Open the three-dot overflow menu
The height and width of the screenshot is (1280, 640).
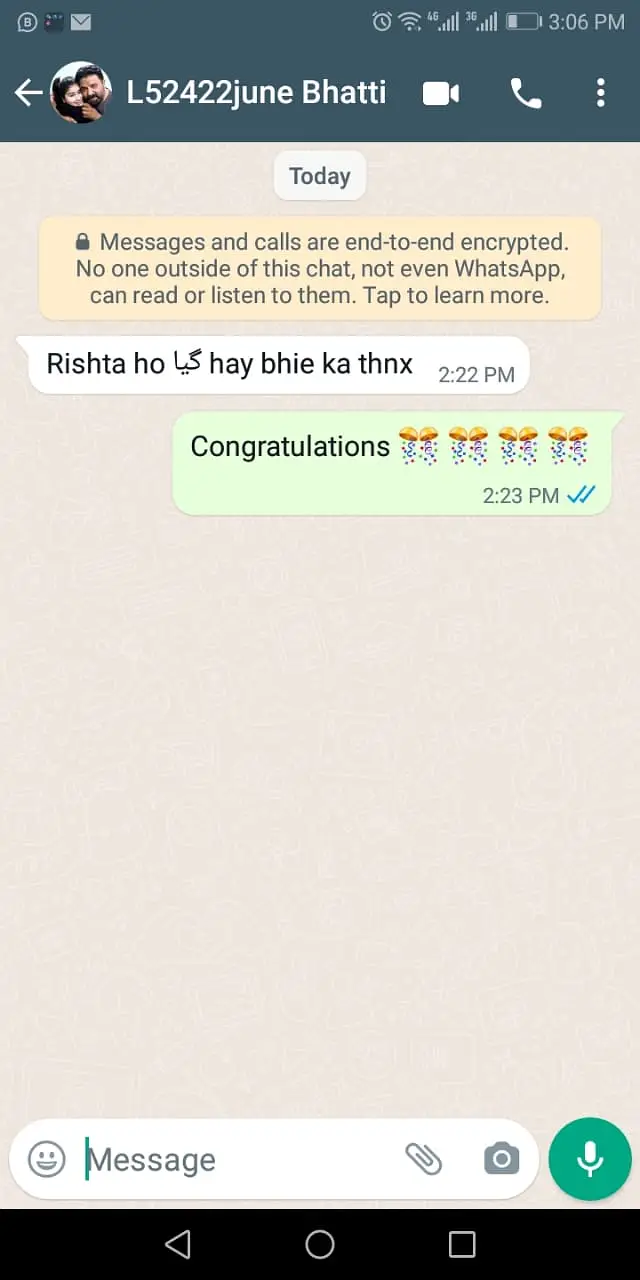[x=600, y=93]
